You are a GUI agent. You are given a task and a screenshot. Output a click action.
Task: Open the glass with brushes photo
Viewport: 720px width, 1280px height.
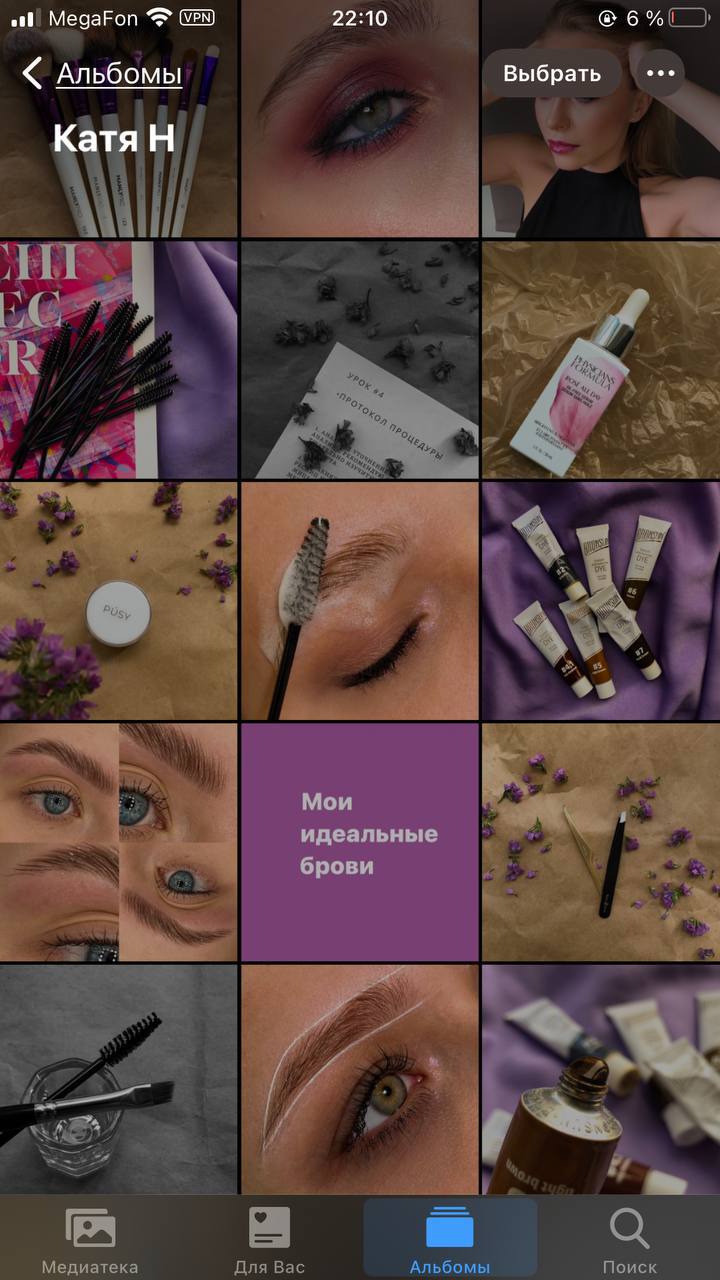click(x=119, y=1079)
